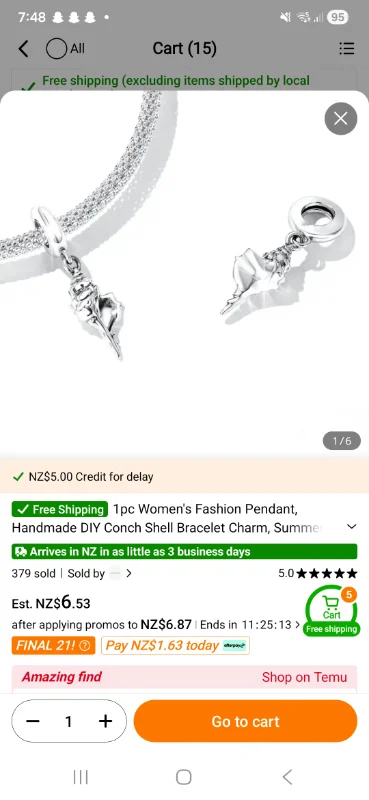Increase quantity with the plus button
The width and height of the screenshot is (369, 800).
105,721
